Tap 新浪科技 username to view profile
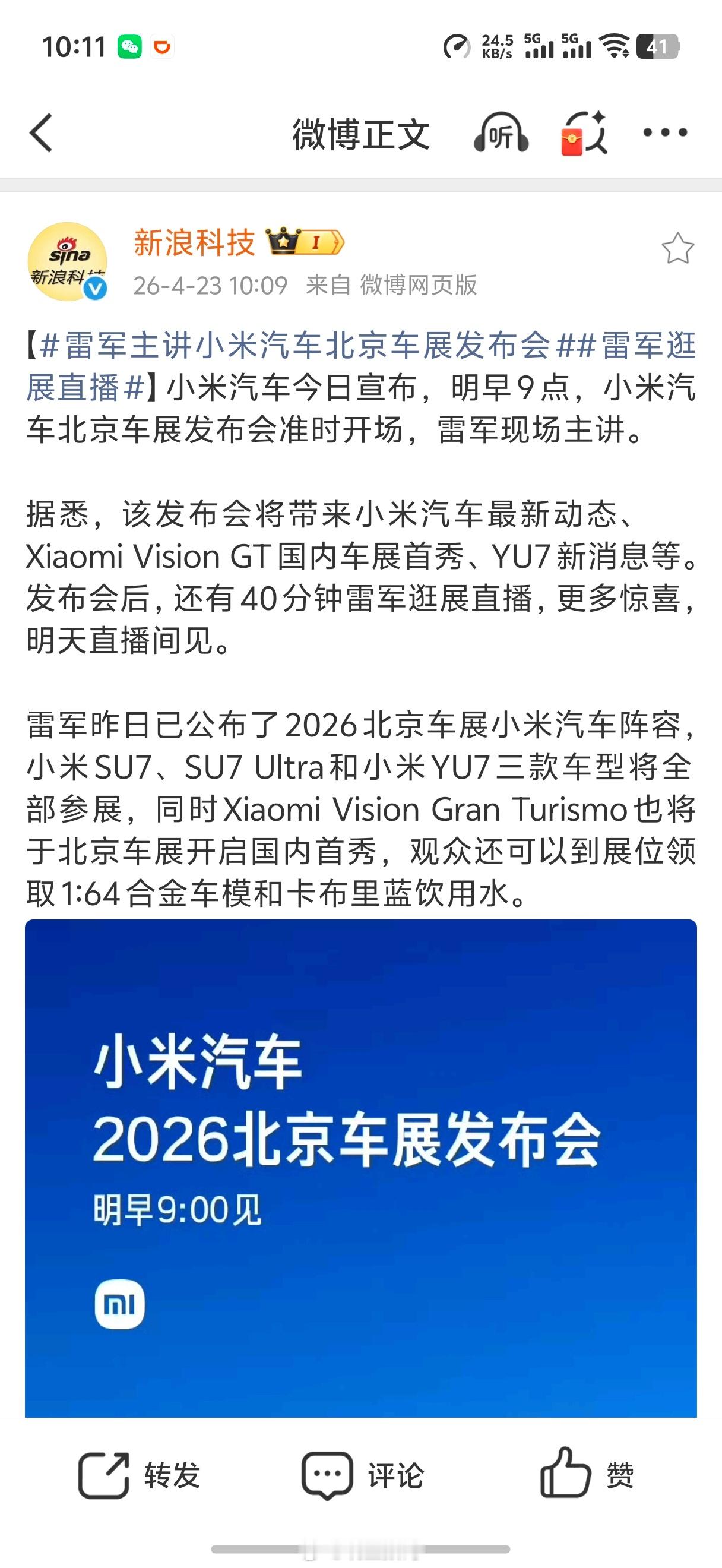 click(x=194, y=242)
